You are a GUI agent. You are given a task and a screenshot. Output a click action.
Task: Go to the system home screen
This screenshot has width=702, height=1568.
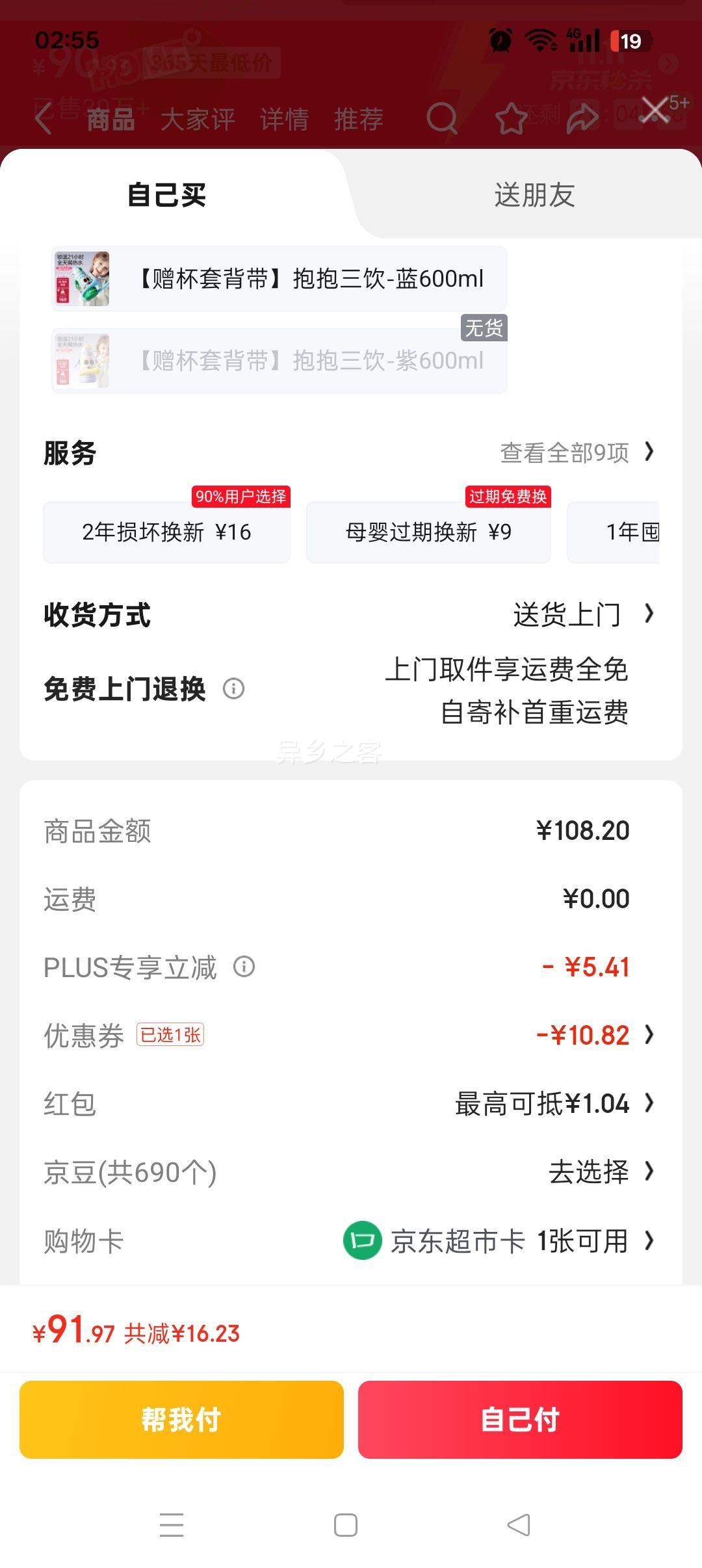345,1525
